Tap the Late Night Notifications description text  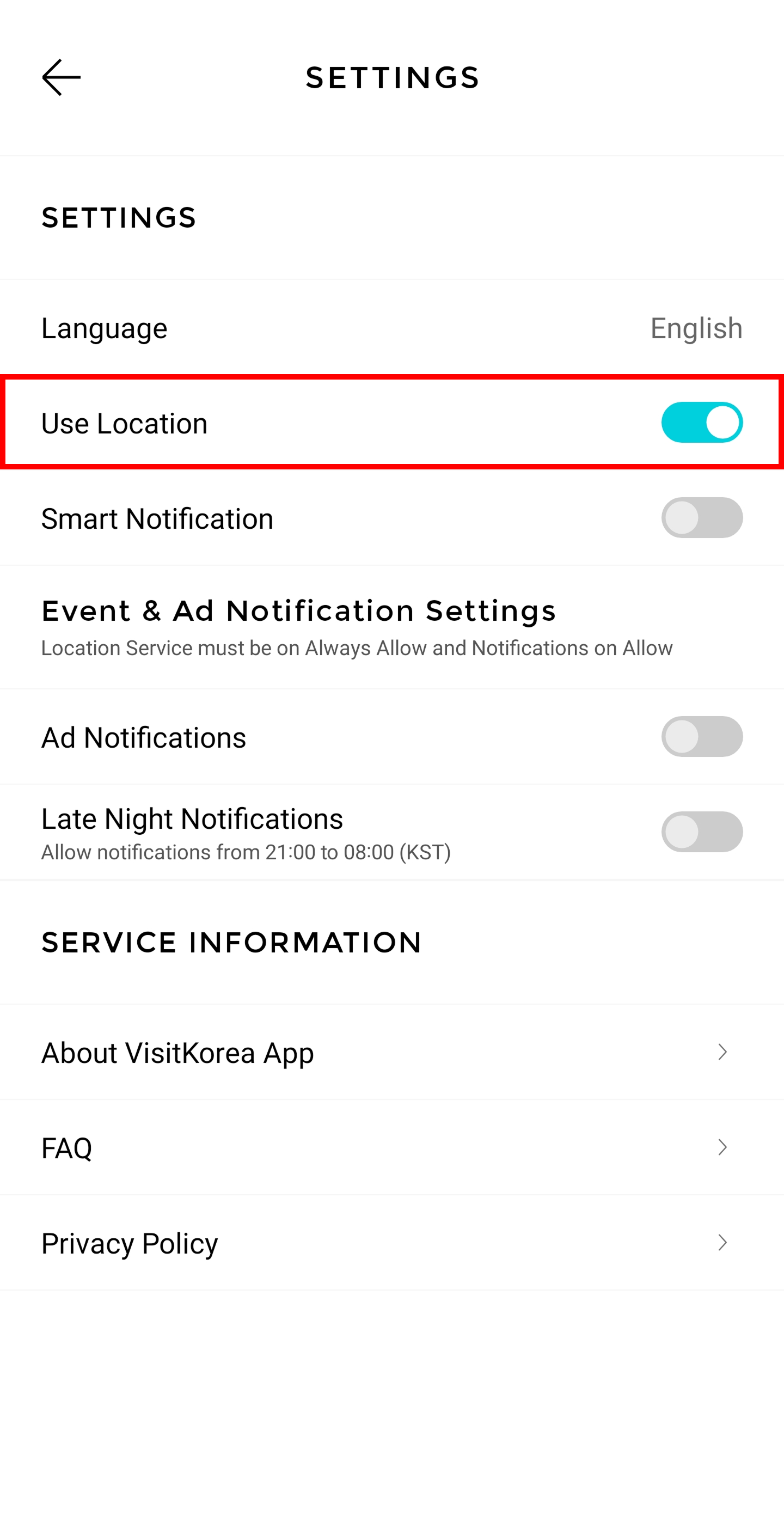pos(246,853)
